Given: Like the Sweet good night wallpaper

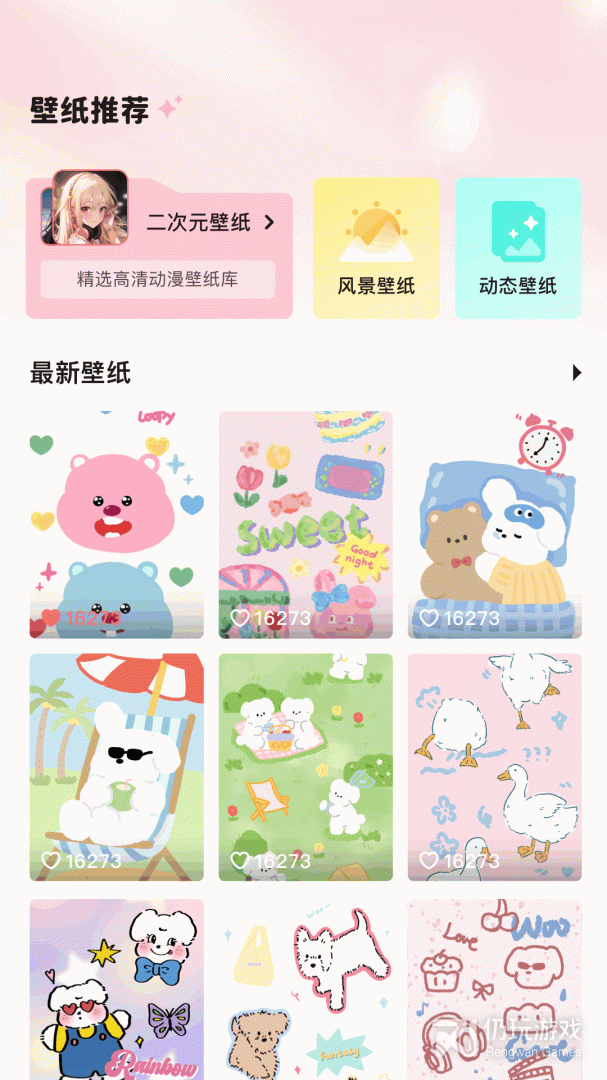Looking at the screenshot, I should 240,618.
